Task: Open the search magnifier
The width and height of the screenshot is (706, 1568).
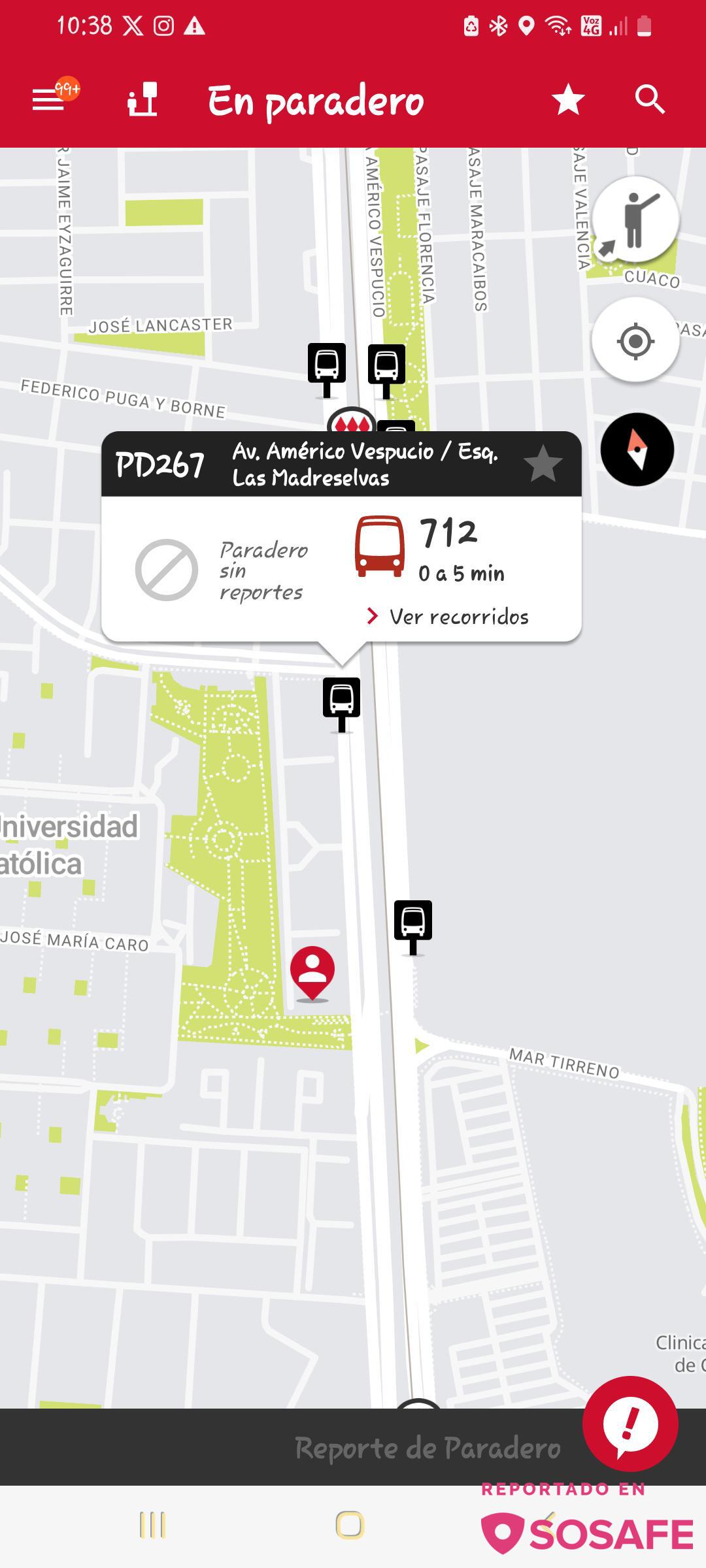Action: pyautogui.click(x=649, y=99)
